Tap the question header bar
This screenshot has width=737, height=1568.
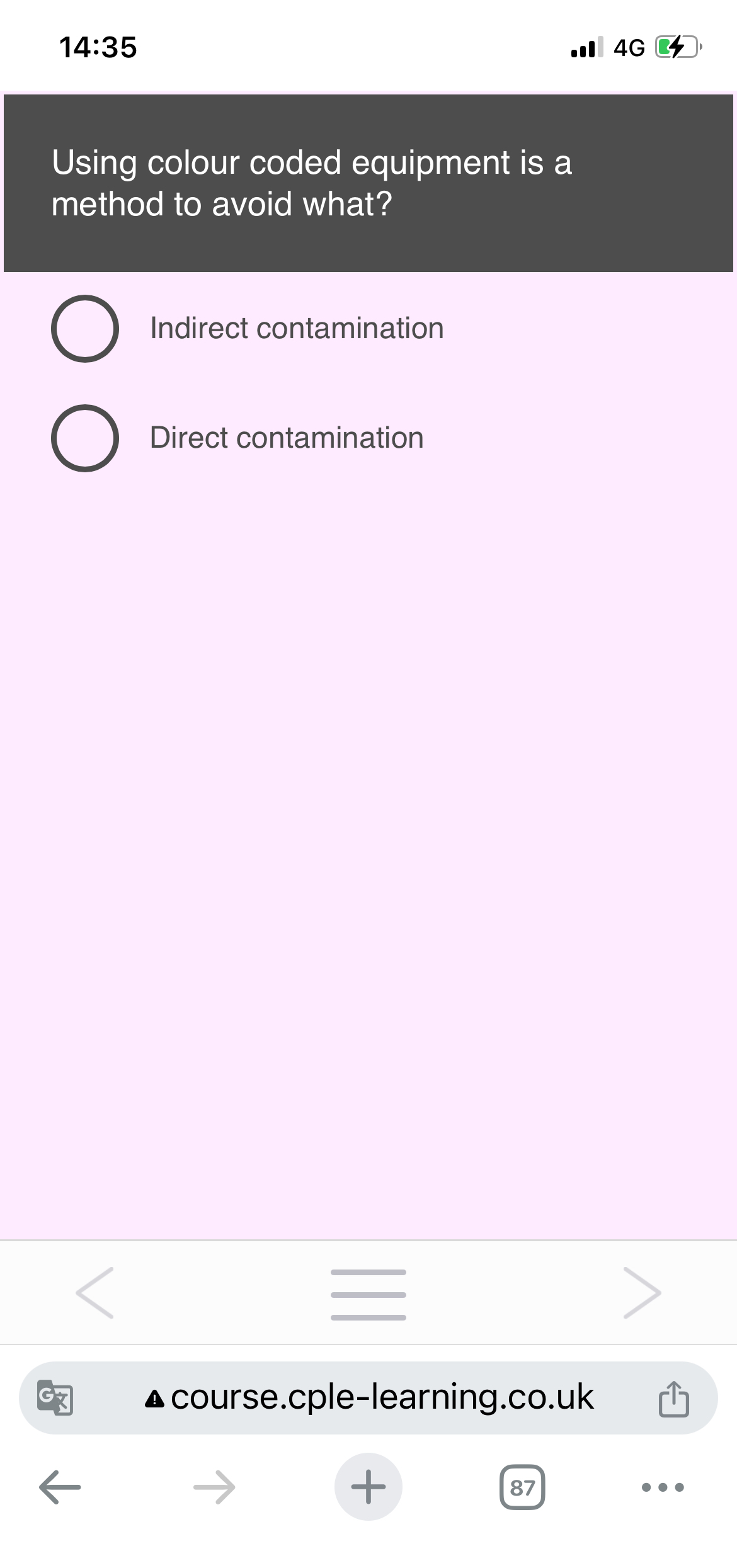(x=368, y=181)
